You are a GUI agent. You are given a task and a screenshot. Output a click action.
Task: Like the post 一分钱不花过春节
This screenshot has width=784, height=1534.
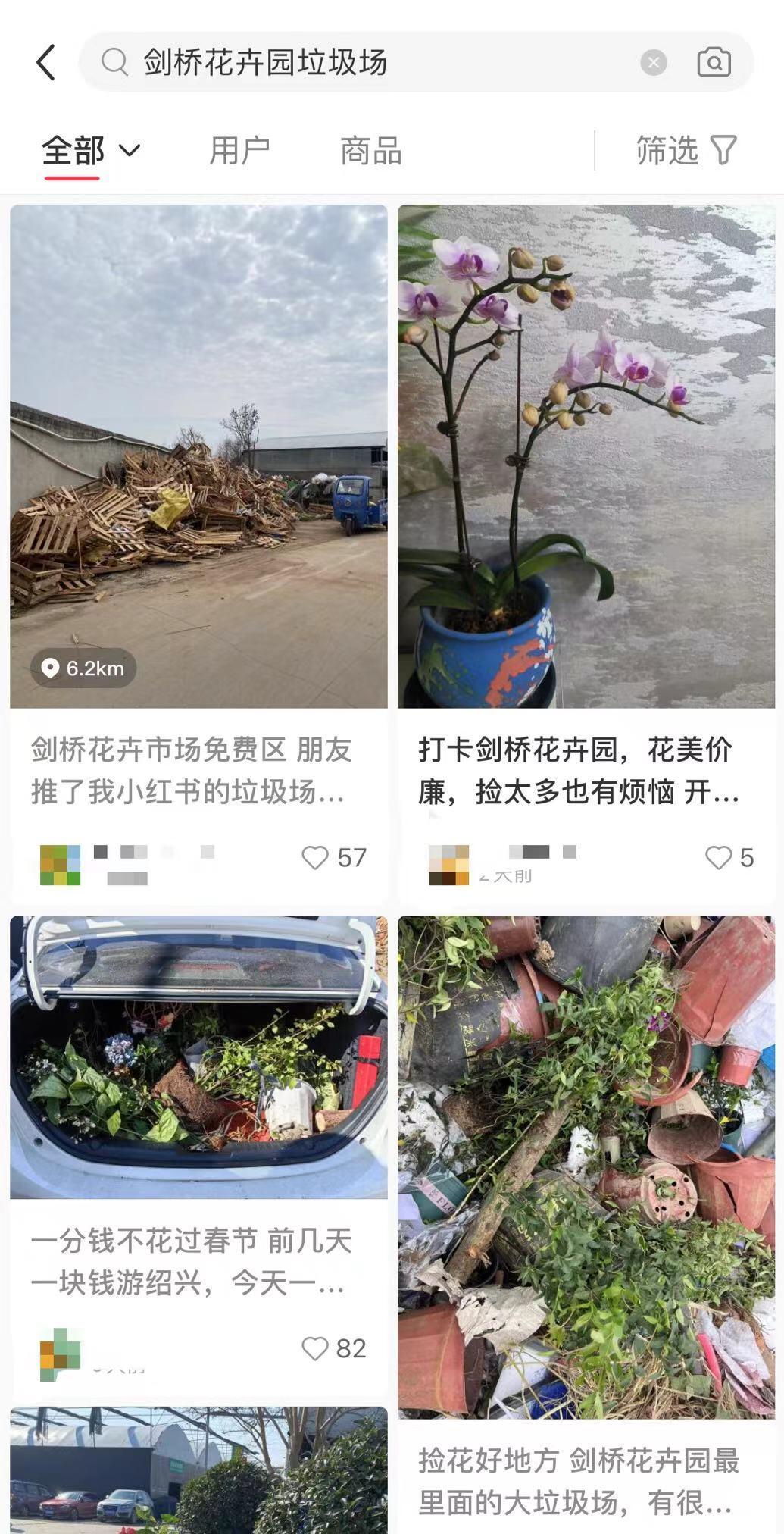(315, 1349)
